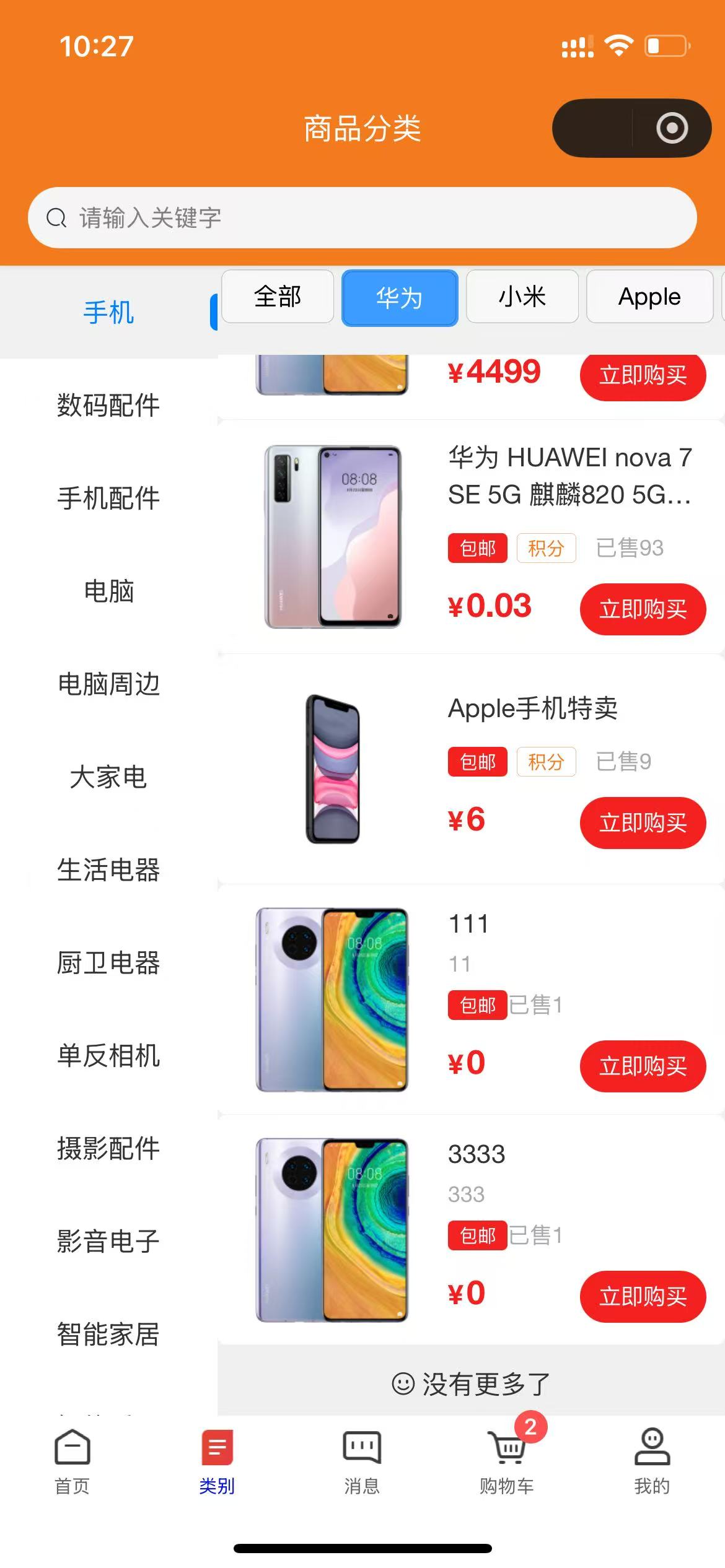Open the 购物车 shopping cart
Screen dimensions: 725x1568
point(507,1461)
